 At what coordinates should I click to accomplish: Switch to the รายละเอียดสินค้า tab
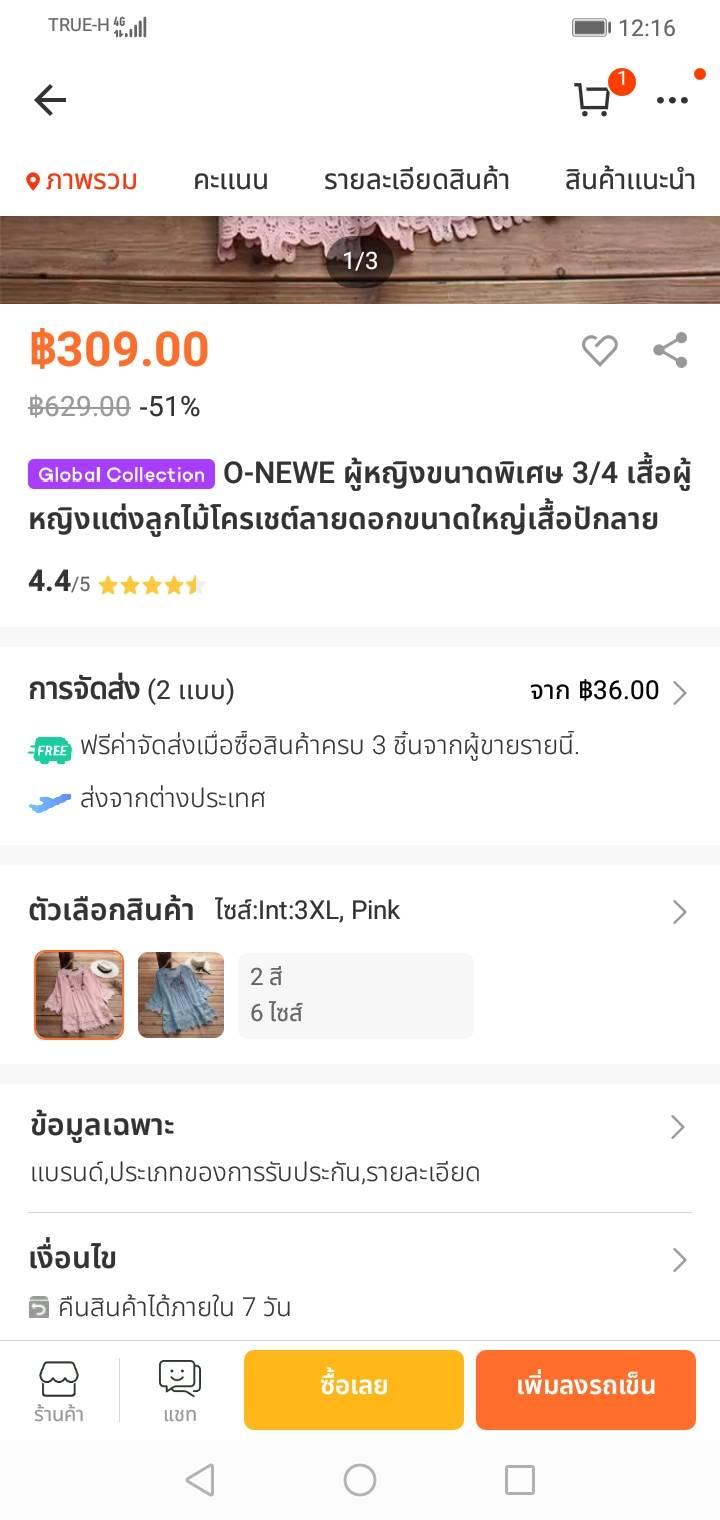click(416, 181)
